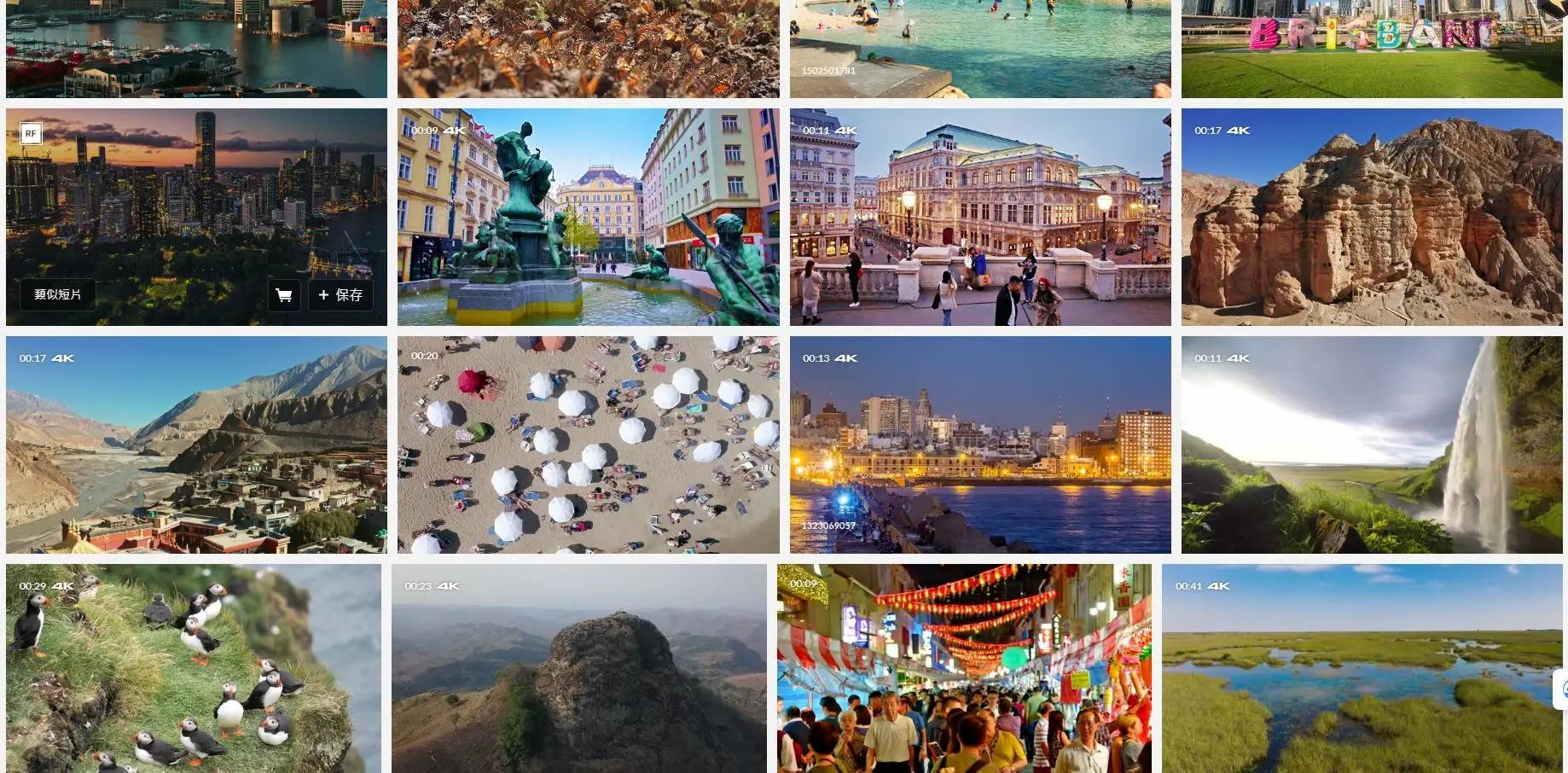This screenshot has width=1568, height=773.
Task: Open the mountain valley village video
Action: pos(196,445)
